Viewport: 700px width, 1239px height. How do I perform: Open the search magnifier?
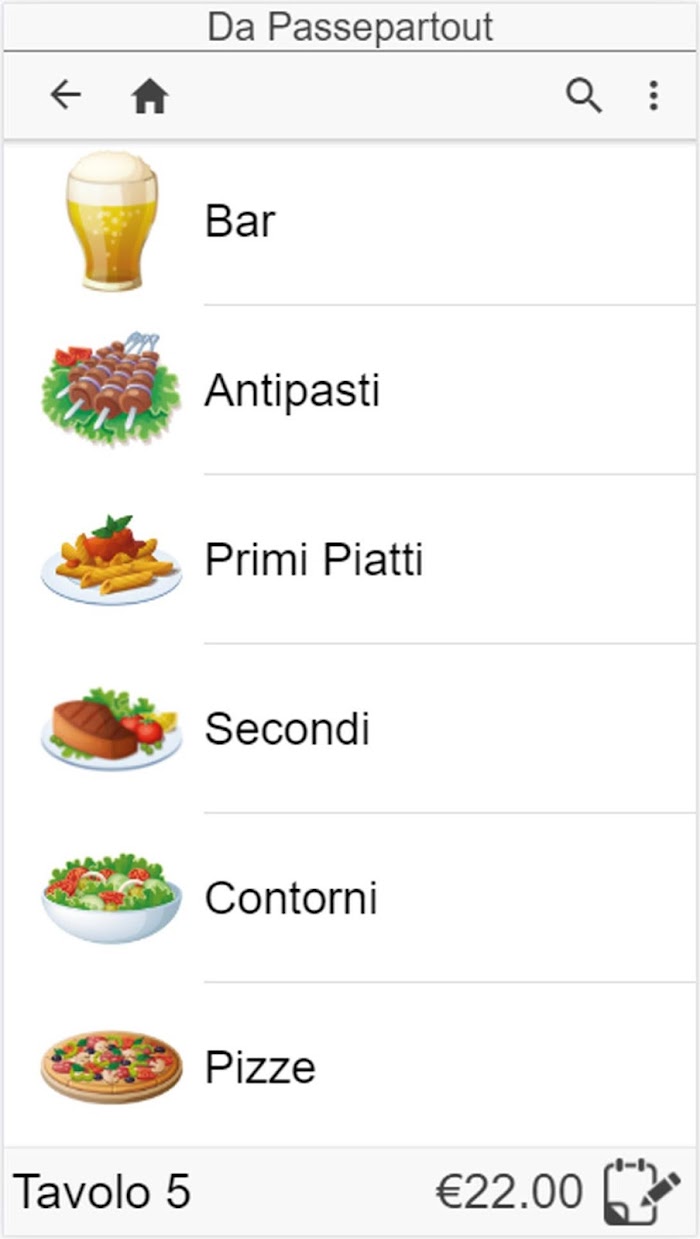tap(584, 96)
